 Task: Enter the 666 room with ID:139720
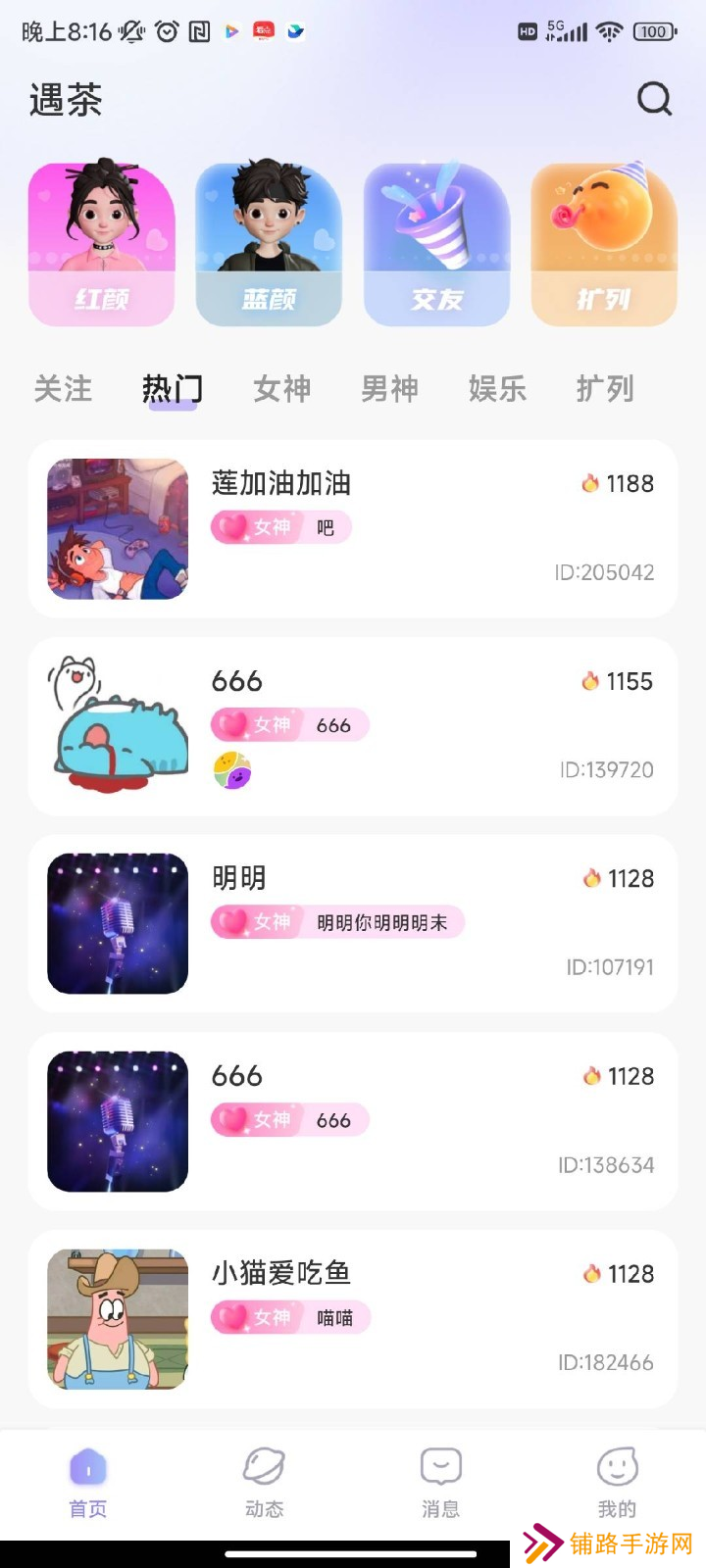point(353,726)
